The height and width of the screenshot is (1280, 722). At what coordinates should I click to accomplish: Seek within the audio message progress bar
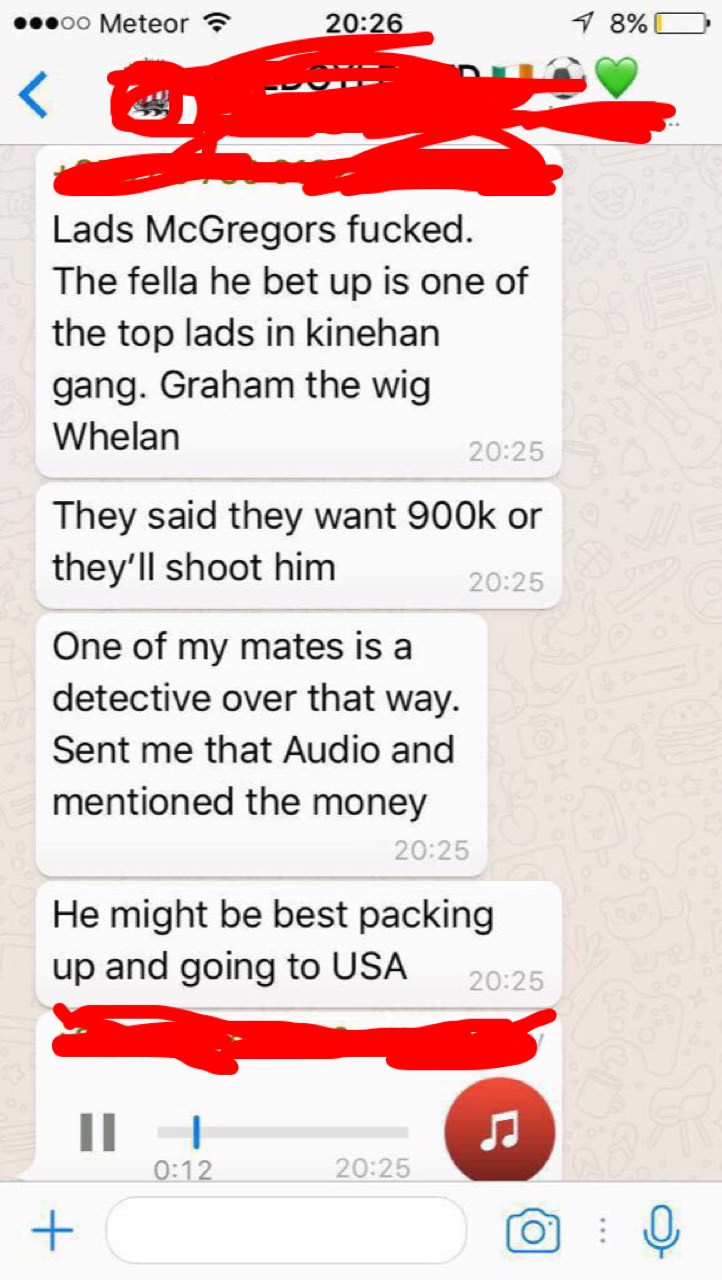click(282, 1132)
